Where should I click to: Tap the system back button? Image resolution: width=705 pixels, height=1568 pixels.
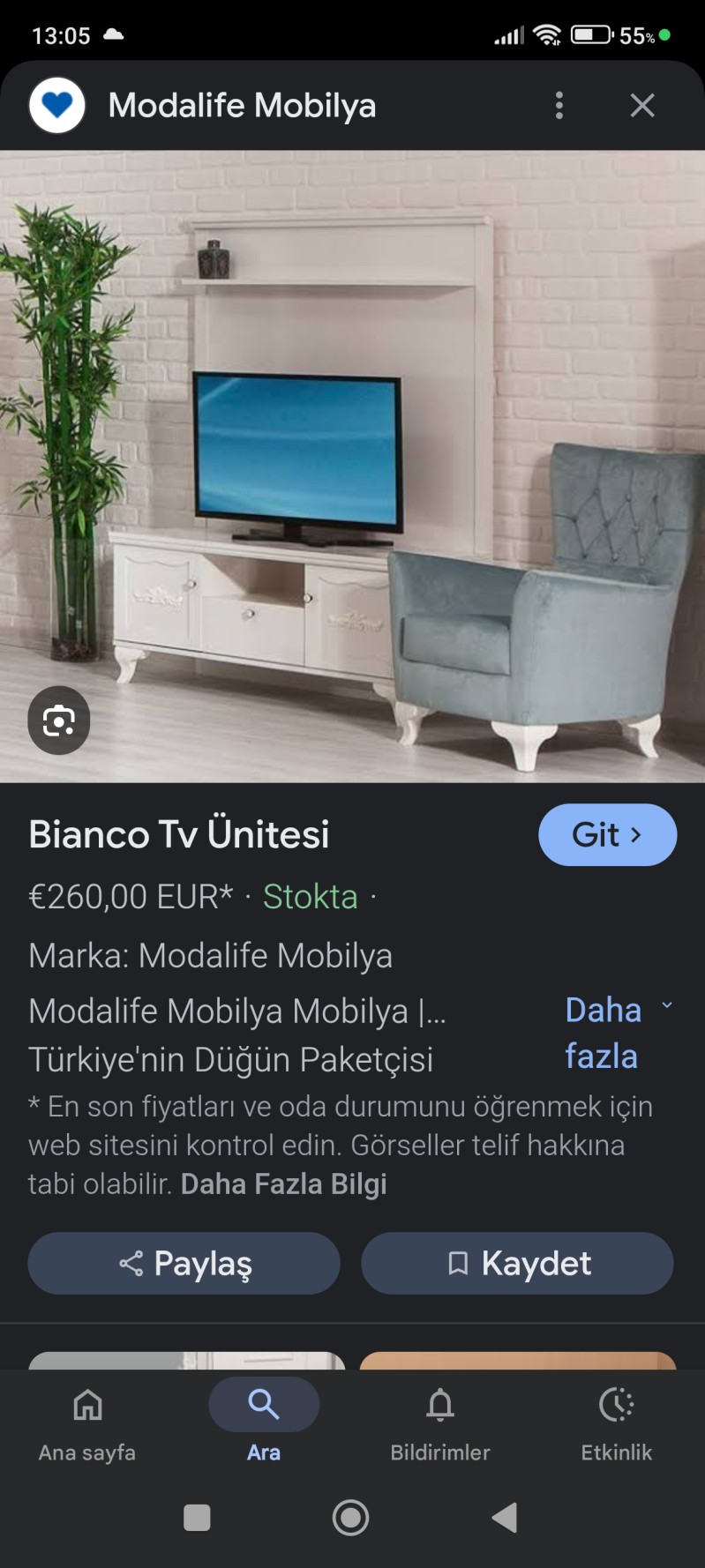pos(504,1517)
